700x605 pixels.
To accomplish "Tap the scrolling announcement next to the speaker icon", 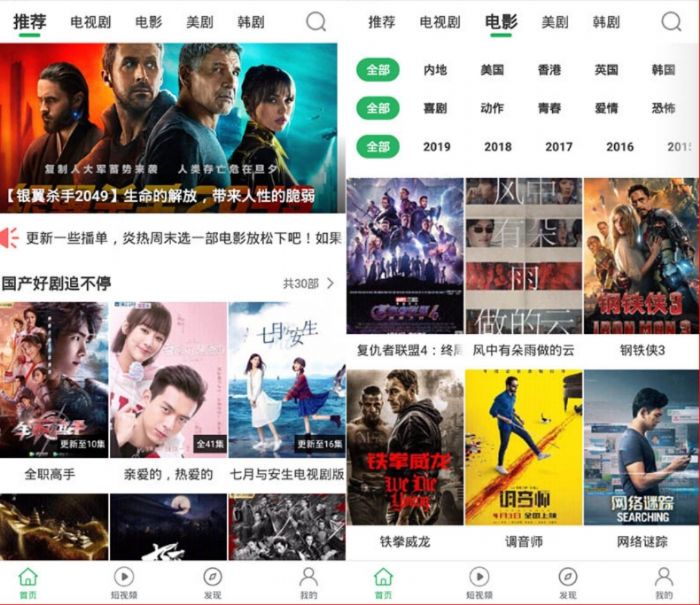I will (182, 239).
